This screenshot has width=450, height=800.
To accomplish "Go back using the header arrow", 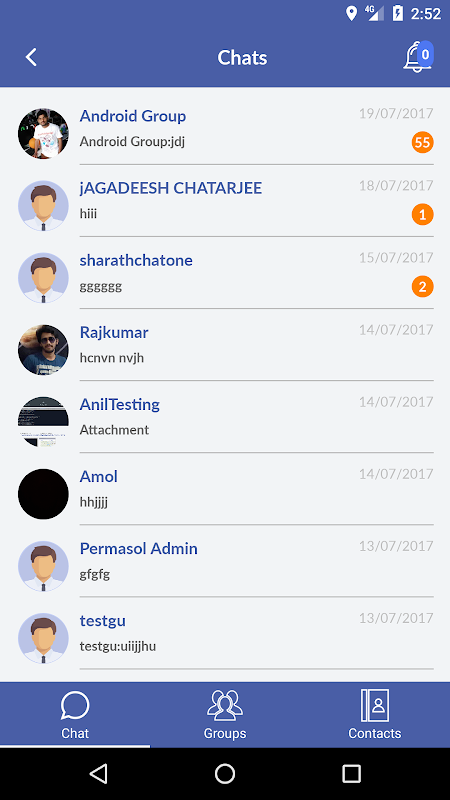I will click(31, 57).
